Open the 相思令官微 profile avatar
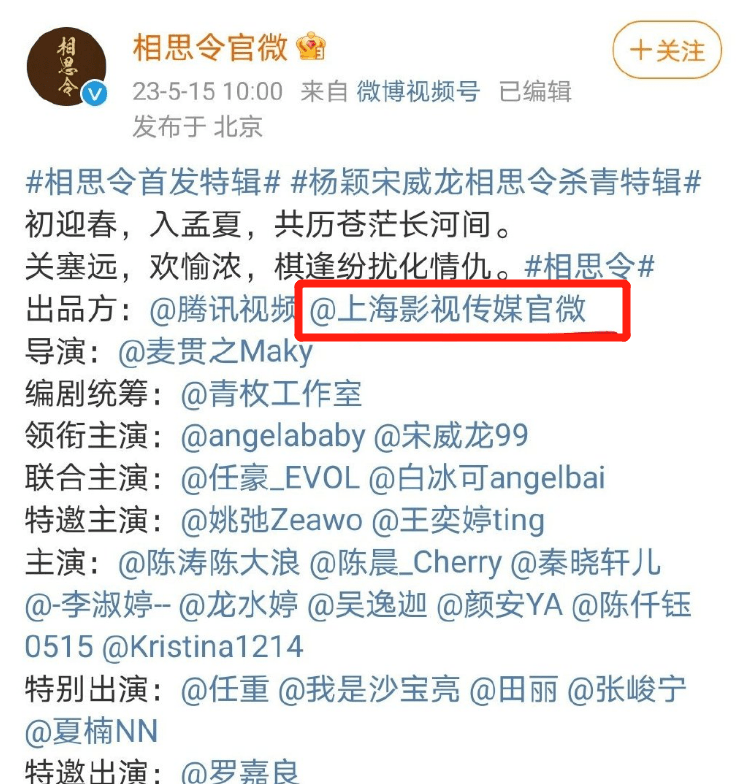Viewport: 743px width, 784px height. [x=67, y=65]
